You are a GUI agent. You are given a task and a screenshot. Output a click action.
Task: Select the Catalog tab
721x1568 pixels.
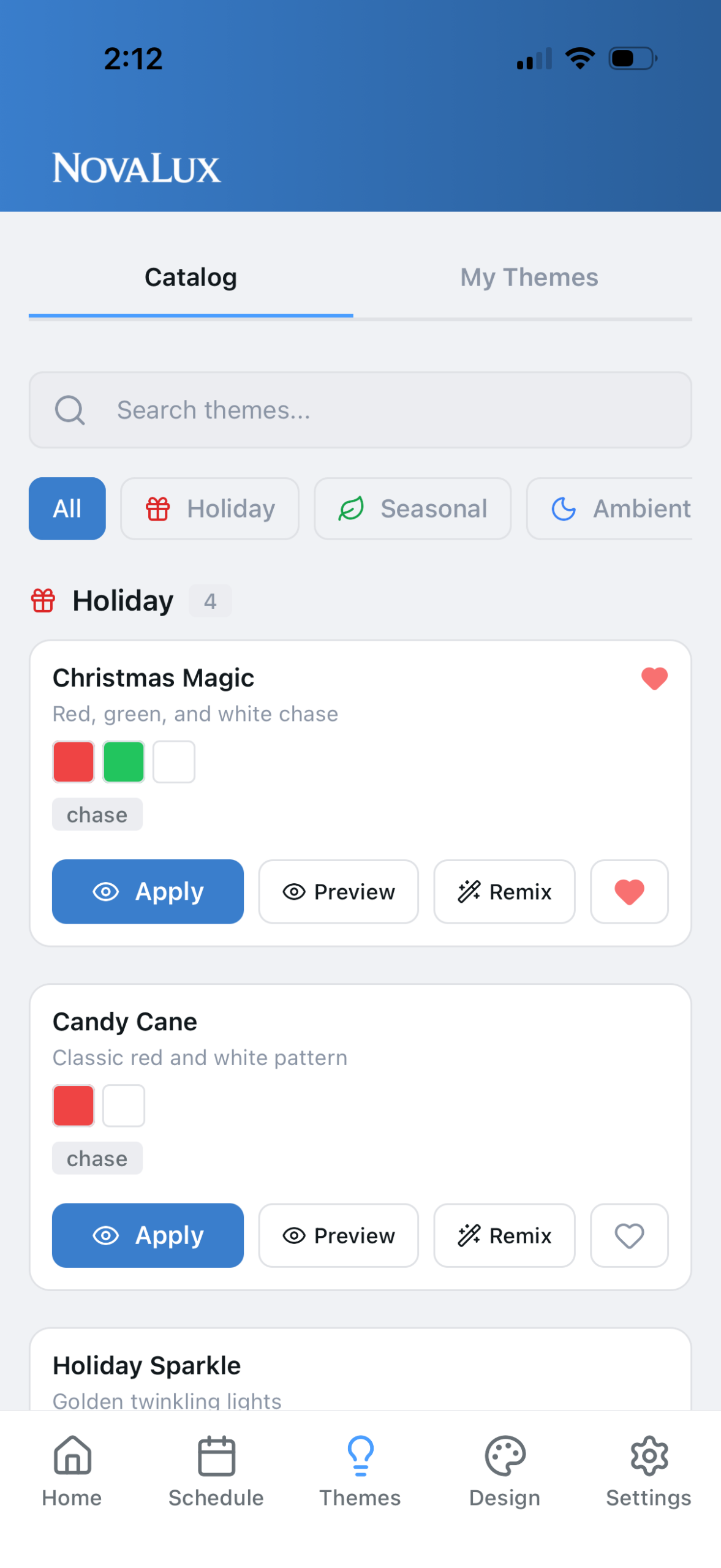pos(191,277)
